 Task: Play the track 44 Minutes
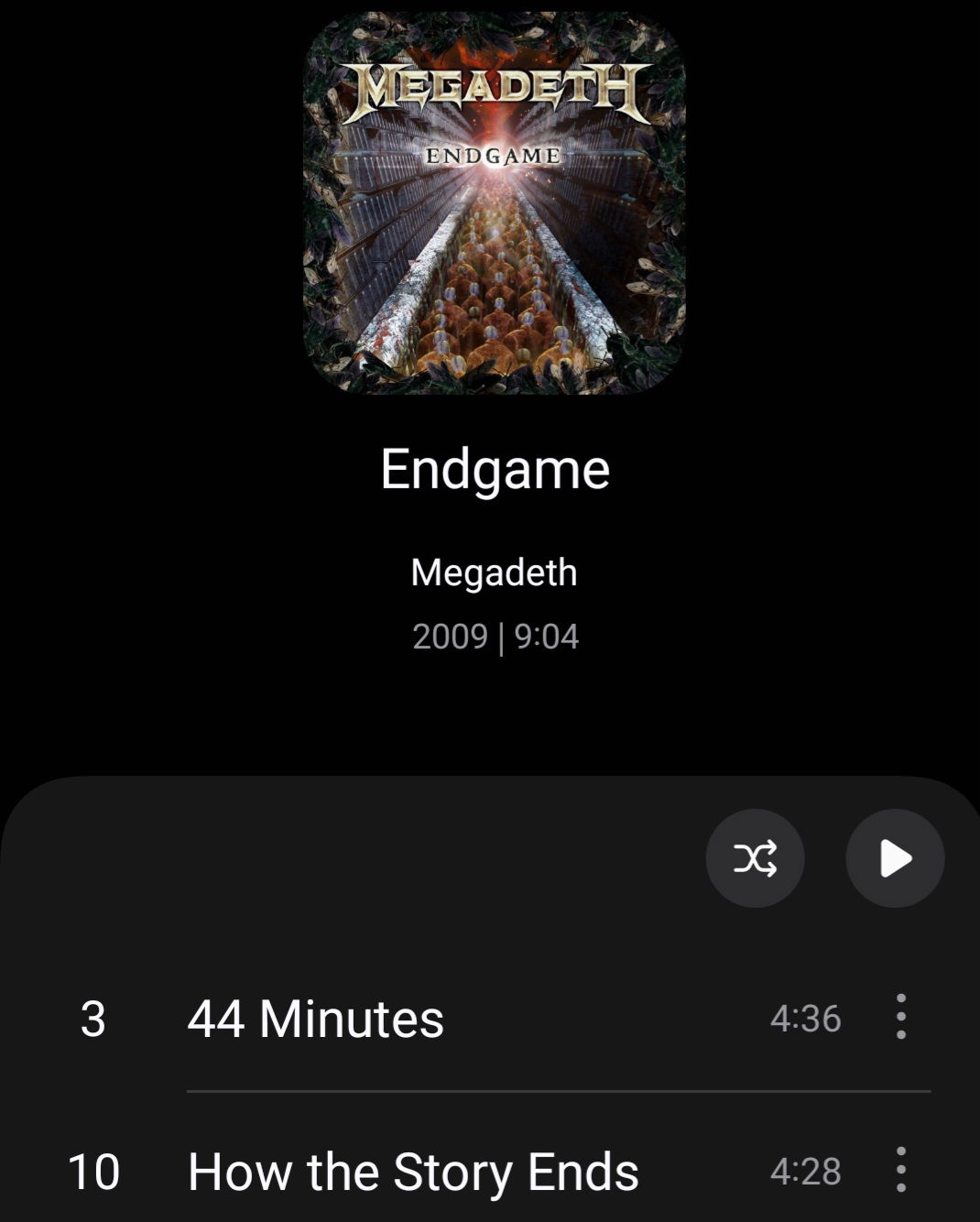tap(315, 1019)
